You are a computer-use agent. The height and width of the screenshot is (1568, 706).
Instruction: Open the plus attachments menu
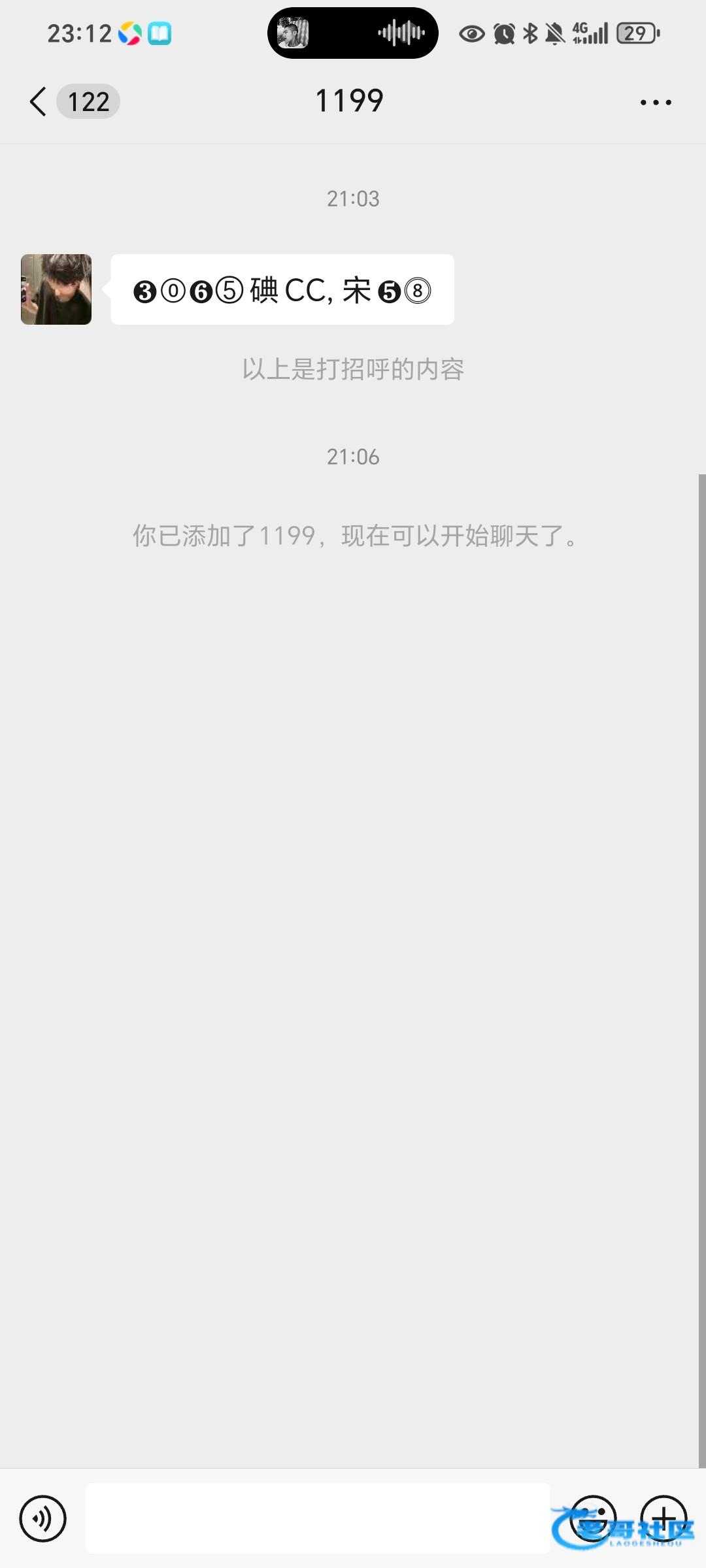664,1518
